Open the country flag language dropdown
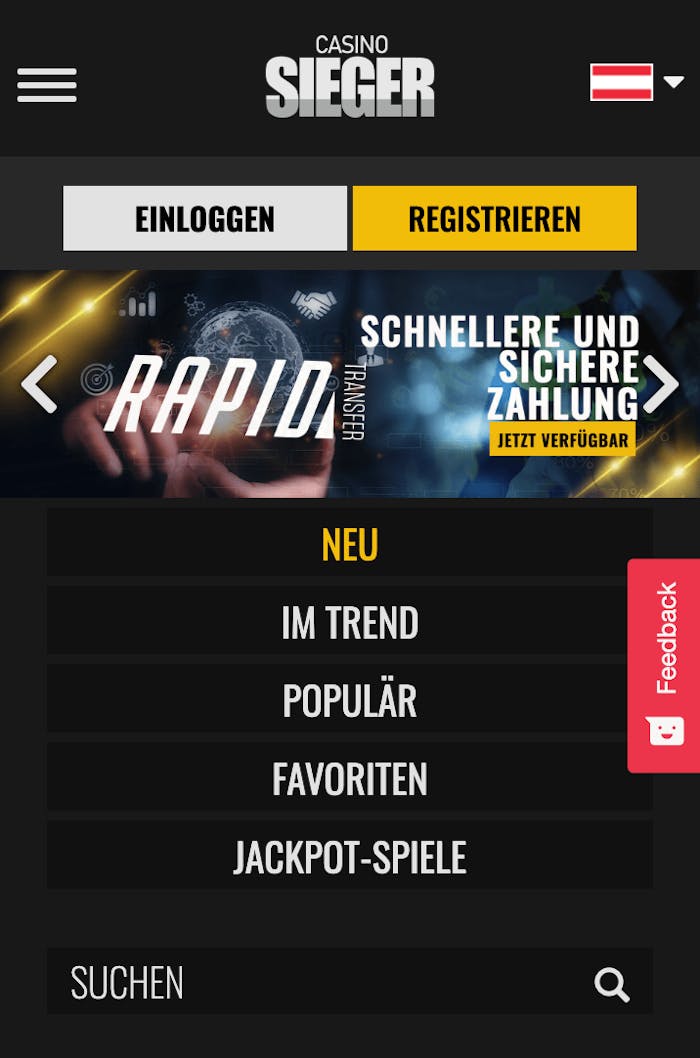This screenshot has width=700, height=1058. (636, 82)
